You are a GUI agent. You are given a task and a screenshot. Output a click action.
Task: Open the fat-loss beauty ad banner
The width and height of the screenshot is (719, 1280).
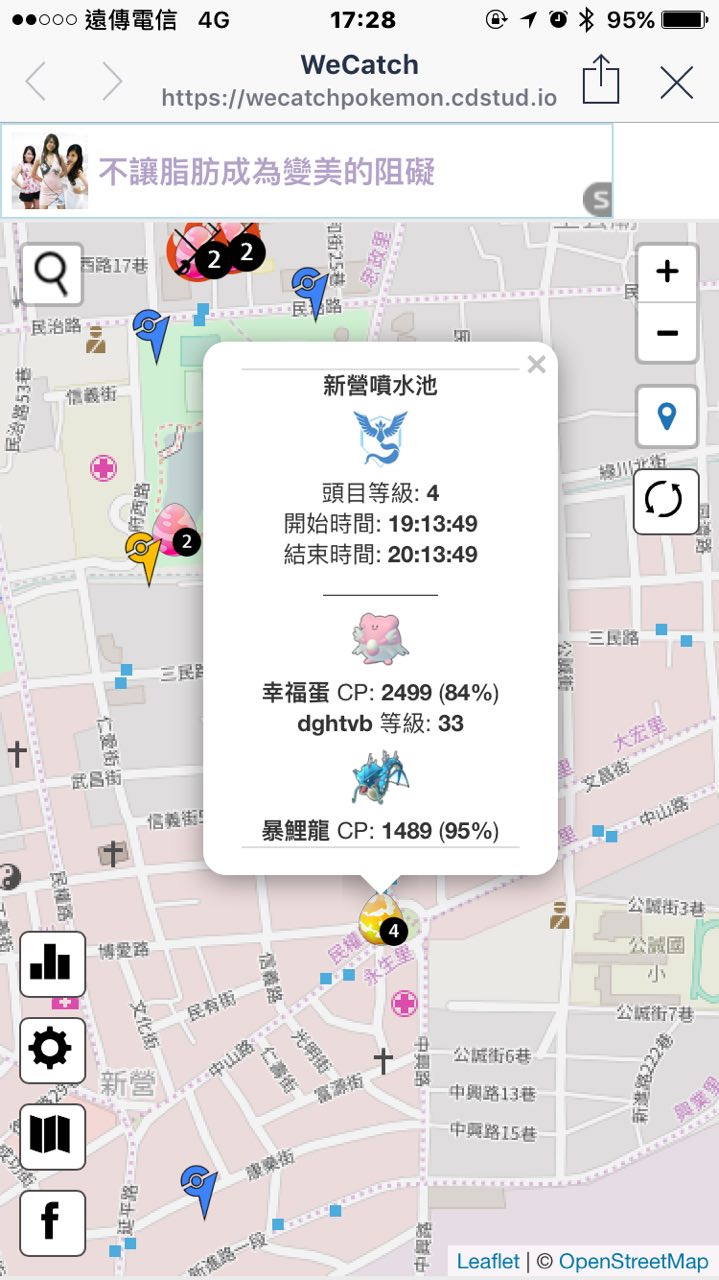pos(306,171)
